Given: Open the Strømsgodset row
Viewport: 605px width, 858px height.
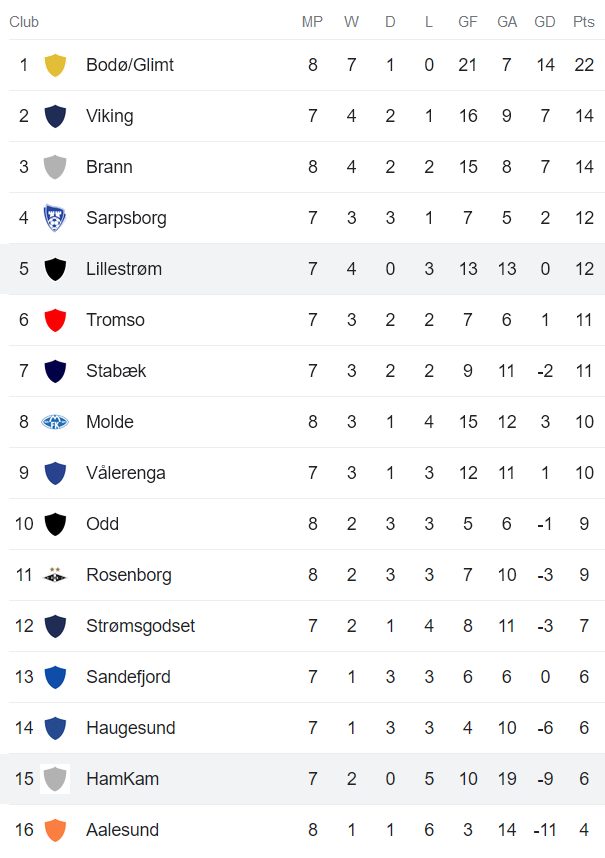Looking at the screenshot, I should [x=140, y=626].
